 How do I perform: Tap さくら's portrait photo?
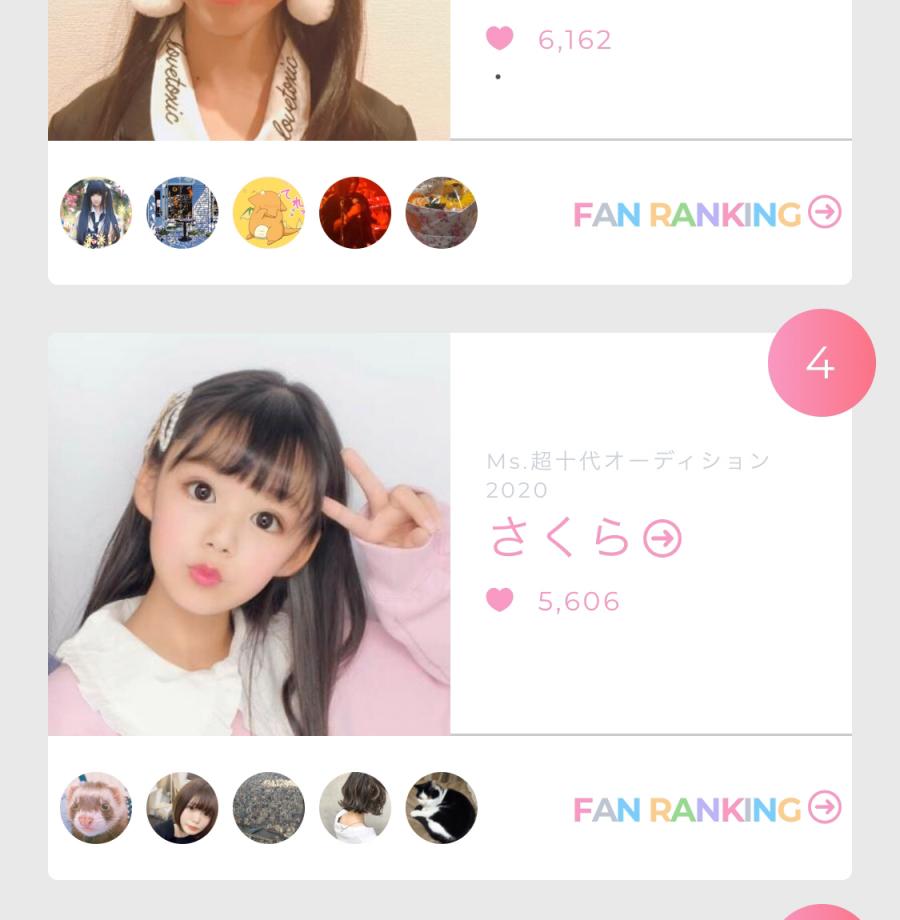249,534
